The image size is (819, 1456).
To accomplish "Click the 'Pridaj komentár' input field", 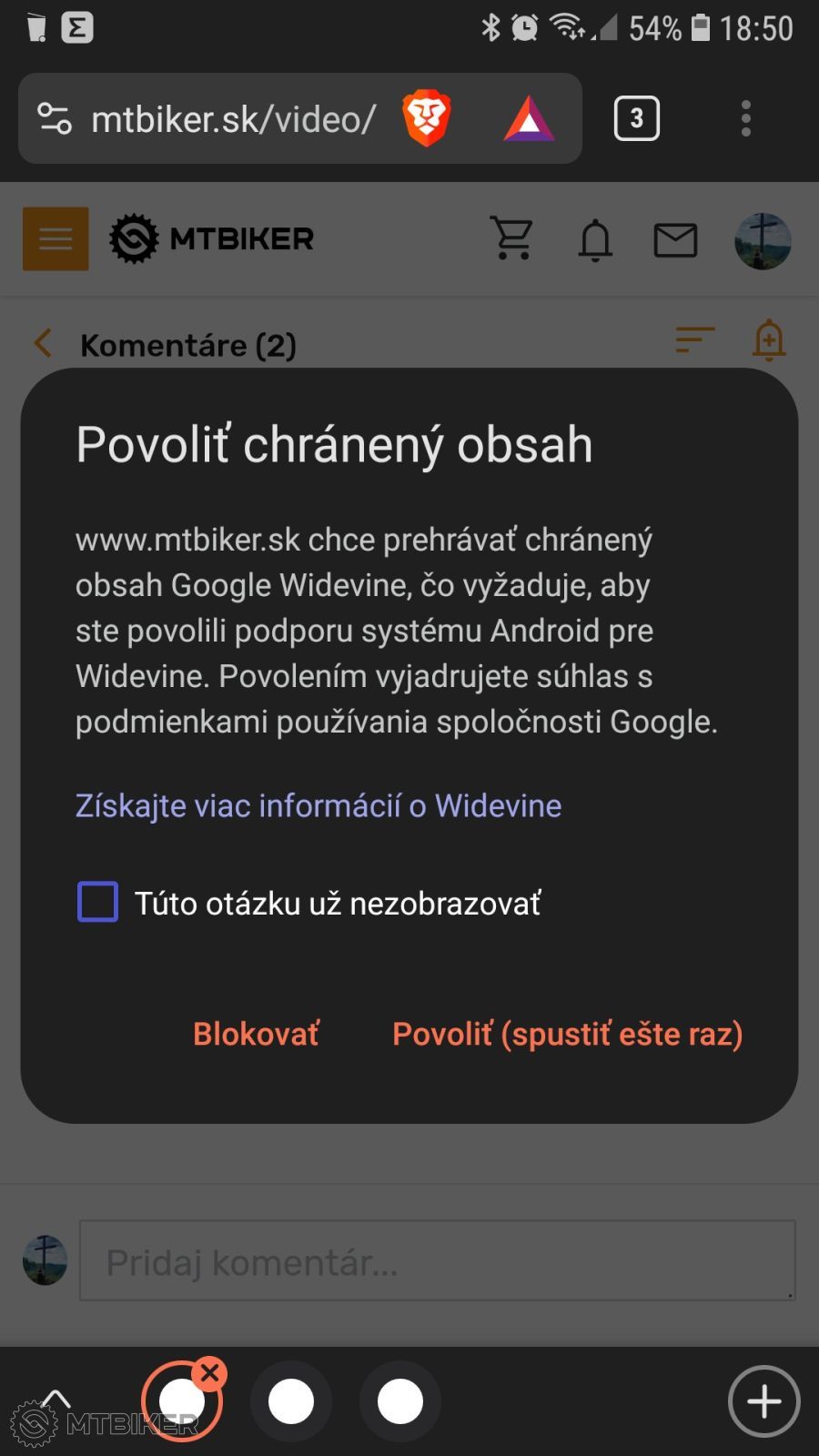I will tap(437, 1260).
